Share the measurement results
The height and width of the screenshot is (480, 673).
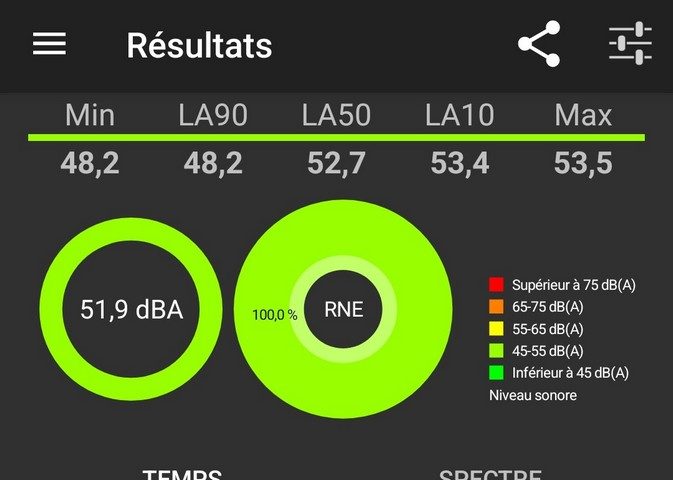click(x=539, y=45)
